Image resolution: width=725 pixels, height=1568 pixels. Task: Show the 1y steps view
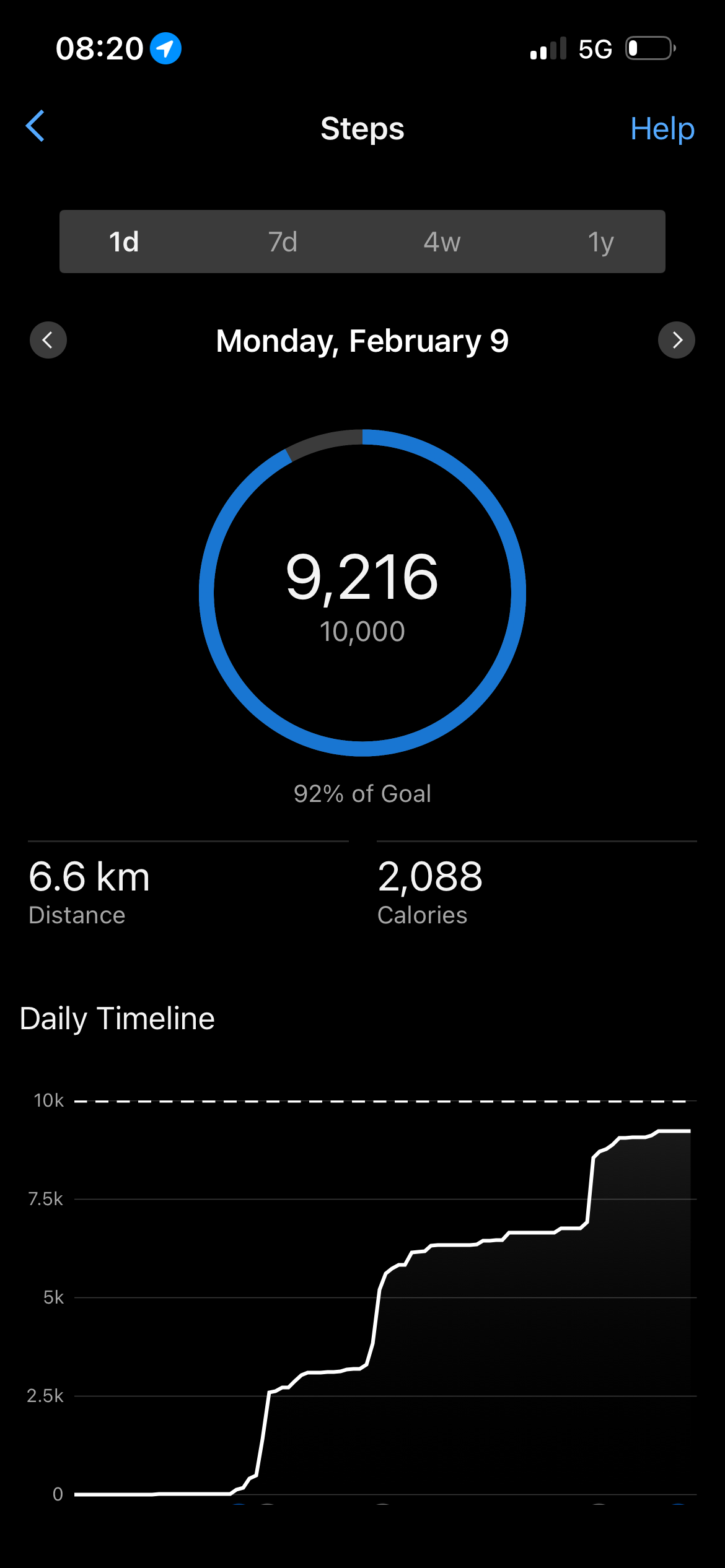click(600, 242)
